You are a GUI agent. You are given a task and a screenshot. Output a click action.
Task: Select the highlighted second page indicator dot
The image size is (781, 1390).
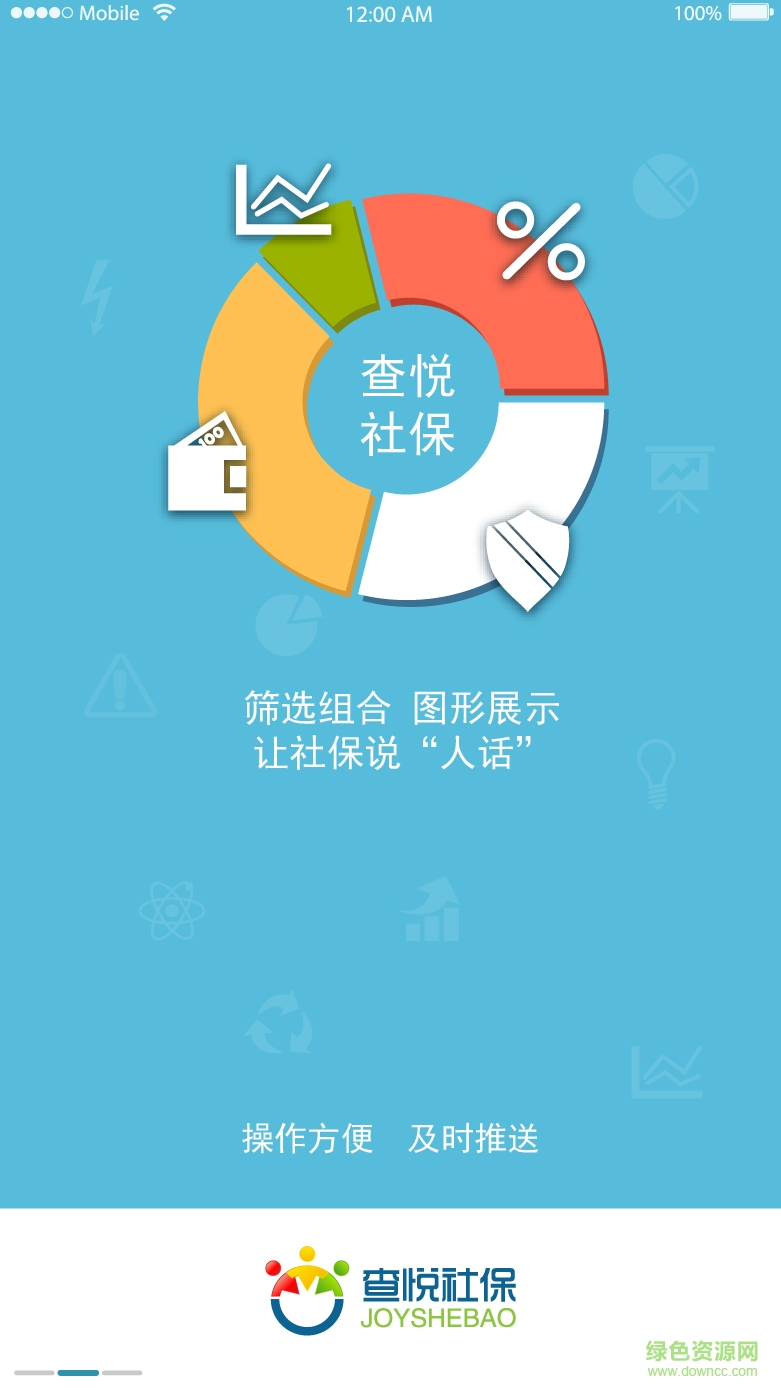tap(78, 1372)
